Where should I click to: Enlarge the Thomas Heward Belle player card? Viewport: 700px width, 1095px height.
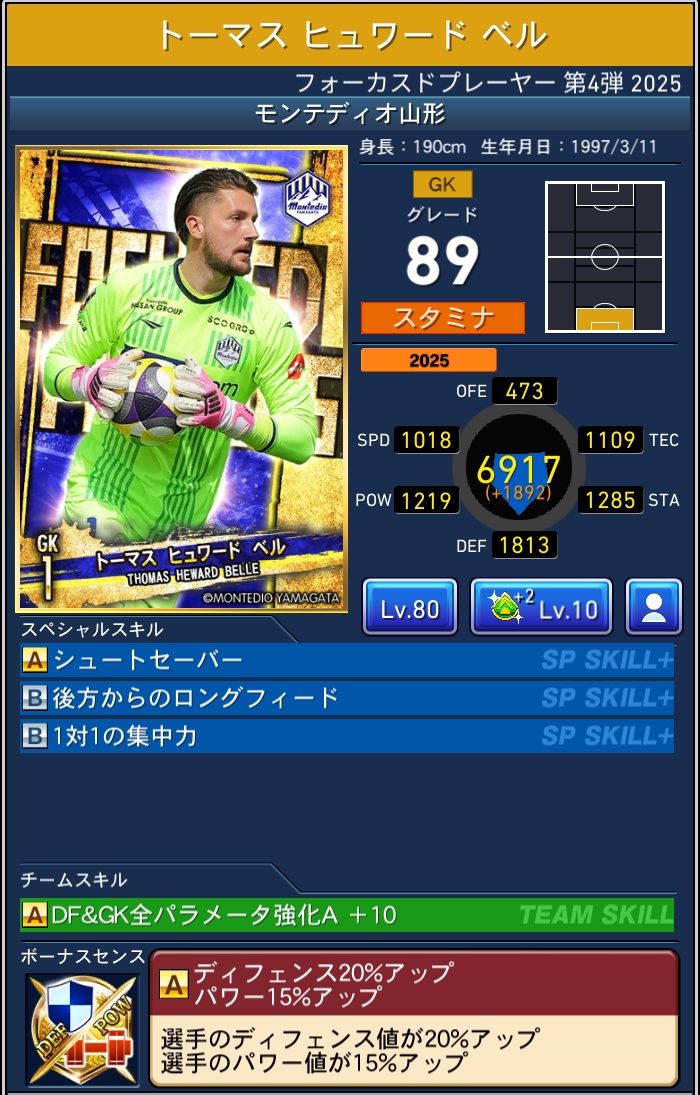pyautogui.click(x=181, y=379)
